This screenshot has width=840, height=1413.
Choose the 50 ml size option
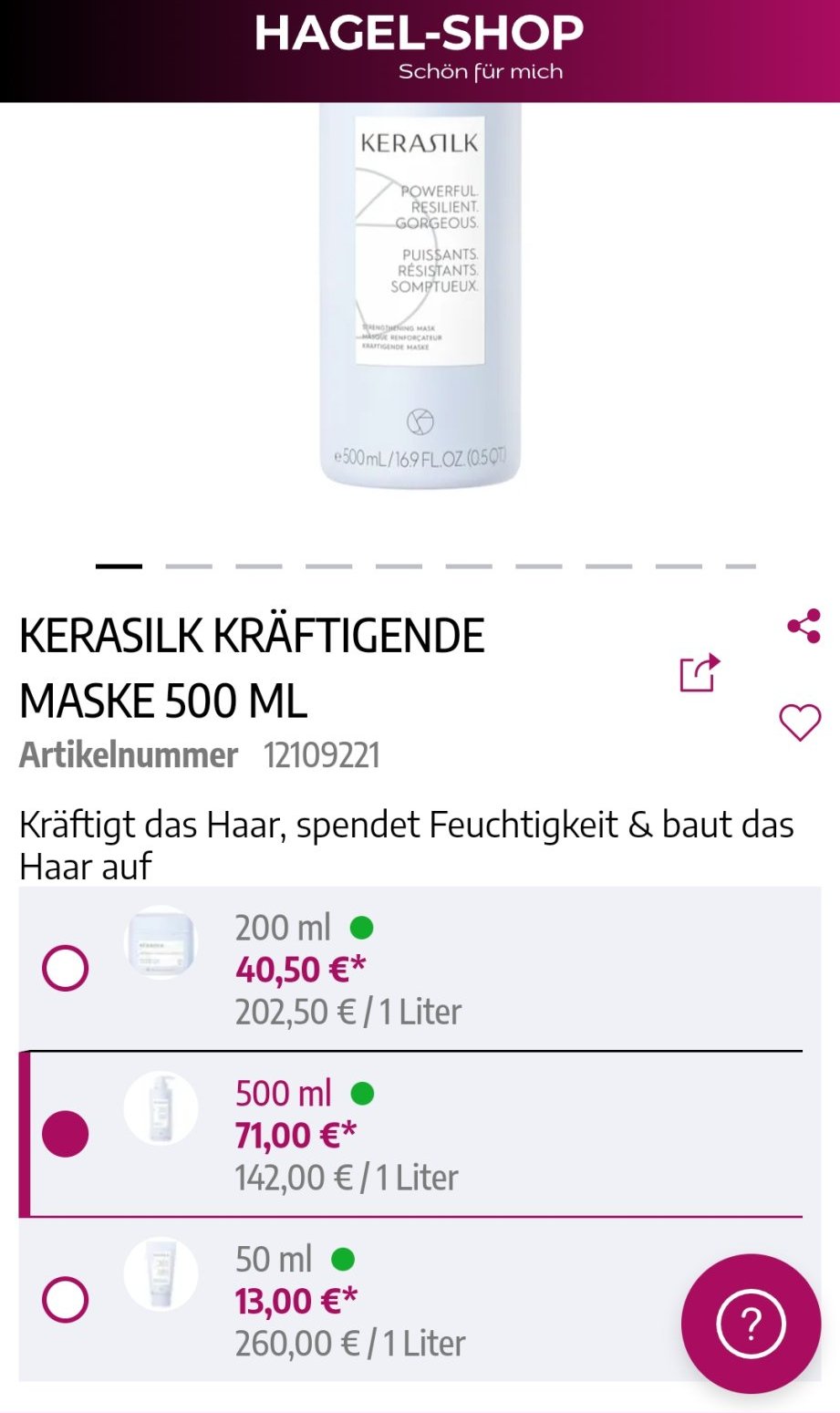point(66,1300)
